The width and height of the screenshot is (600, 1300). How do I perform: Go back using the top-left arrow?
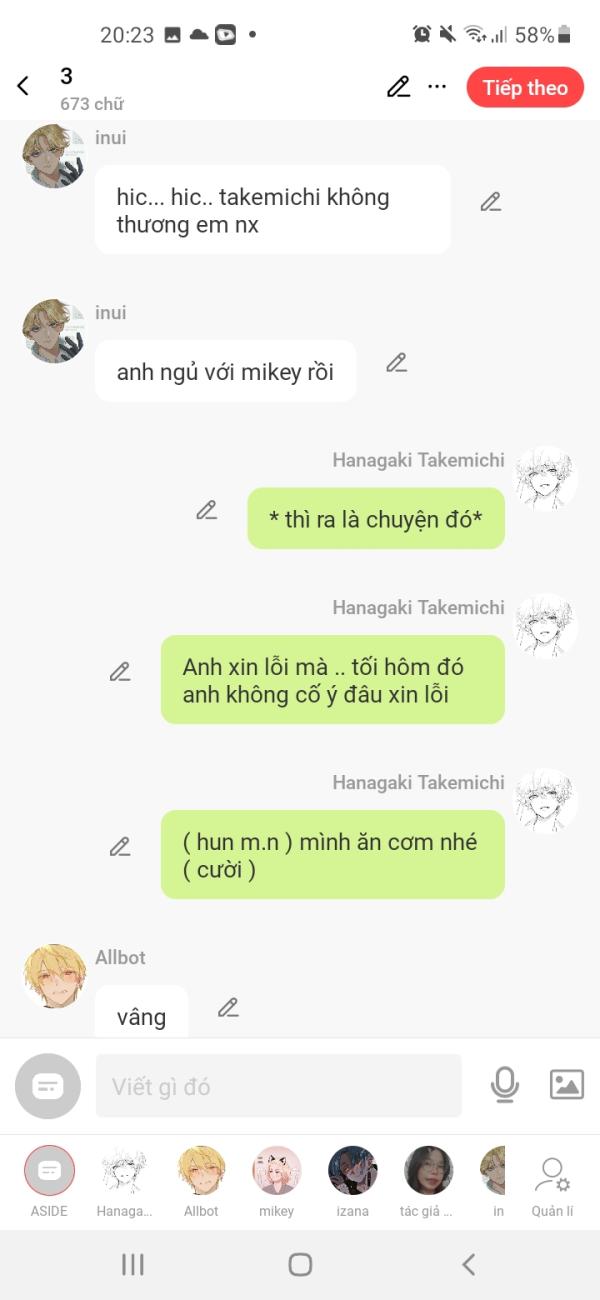click(23, 87)
